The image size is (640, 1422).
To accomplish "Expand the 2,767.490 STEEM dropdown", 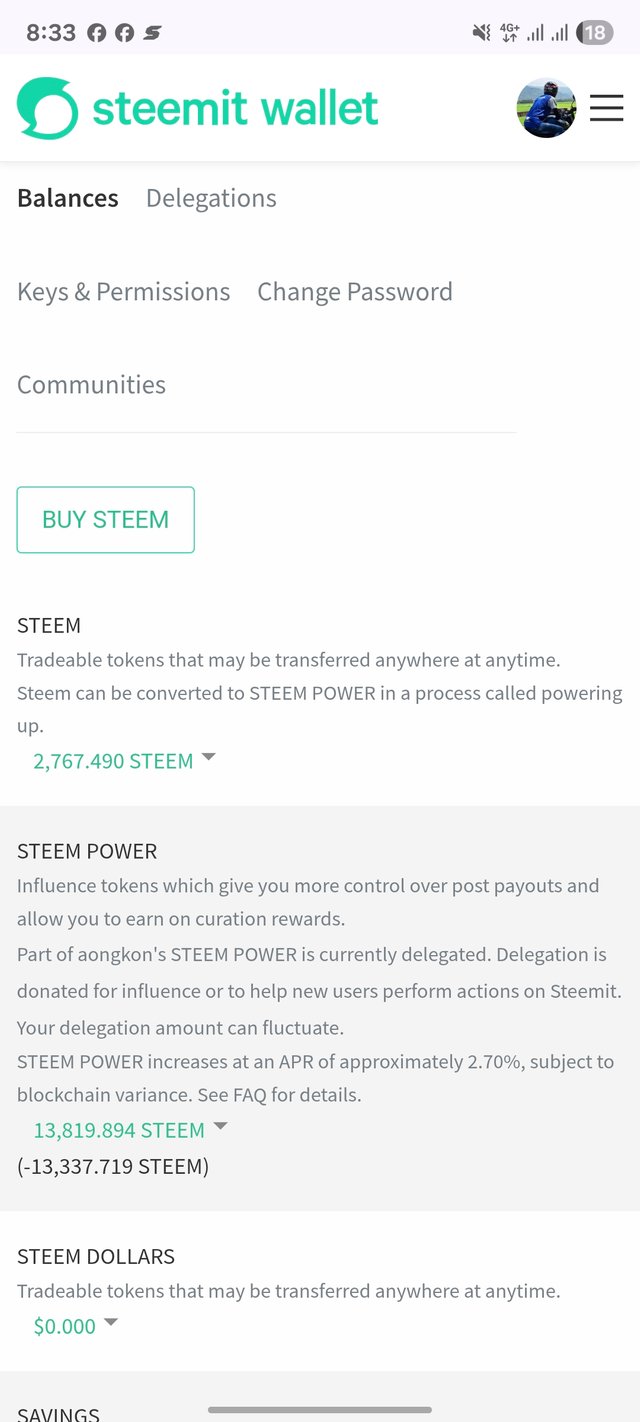I will (125, 761).
